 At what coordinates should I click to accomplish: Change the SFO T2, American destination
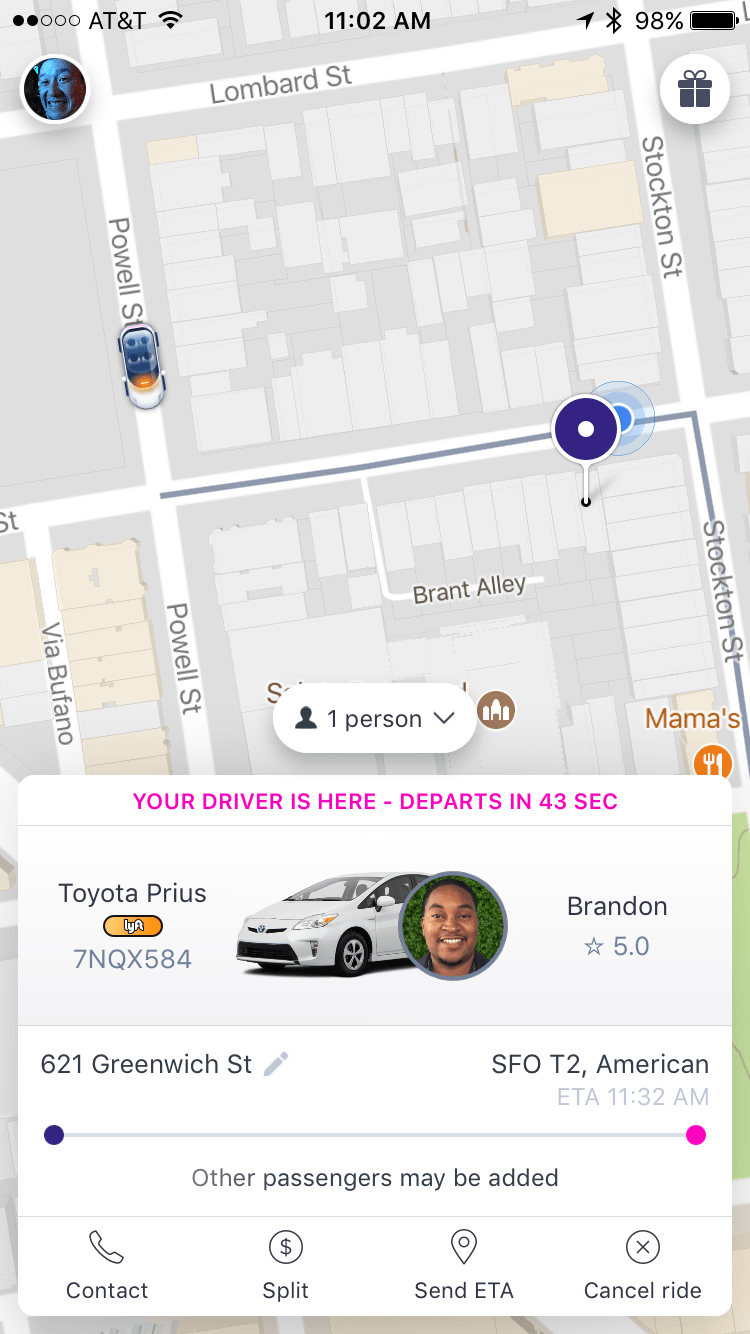point(599,1064)
